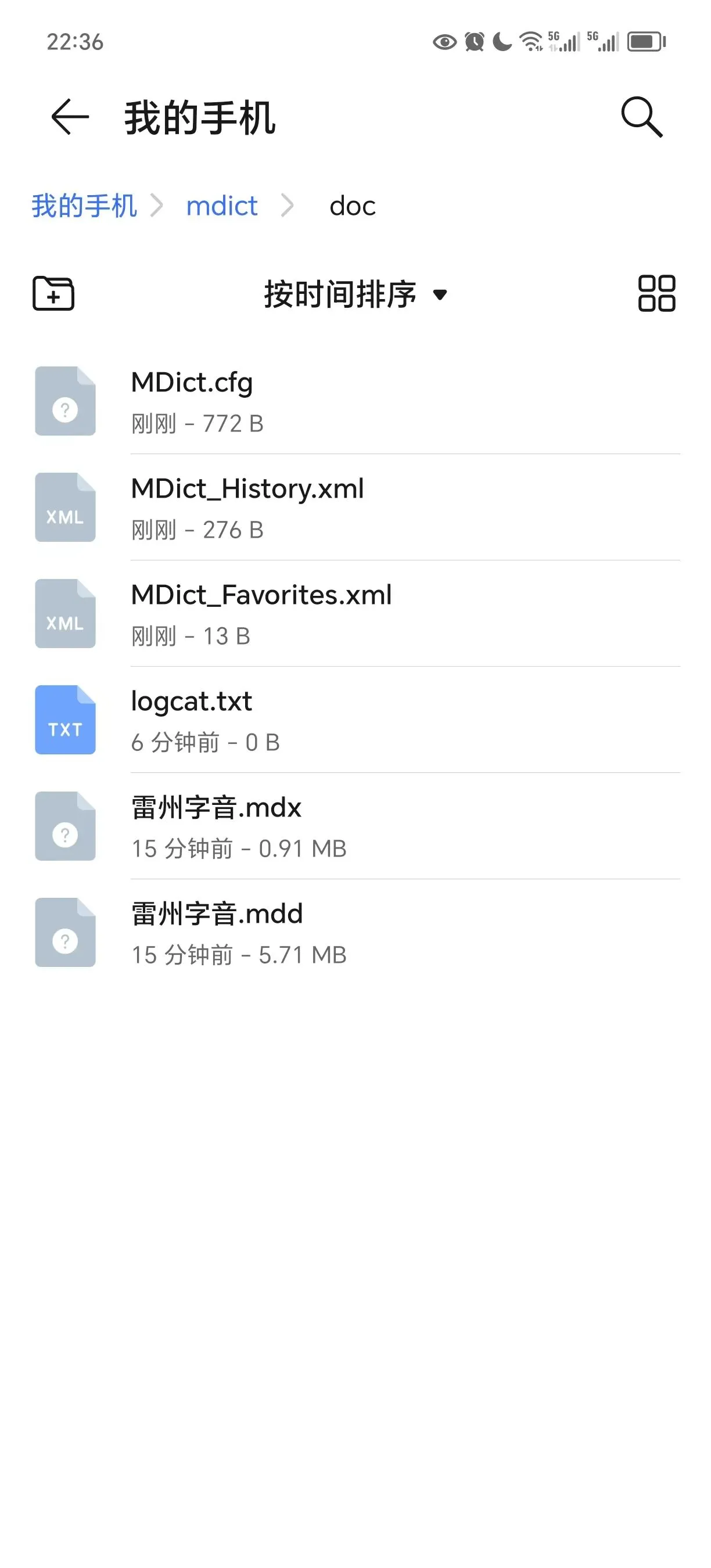The image size is (711, 1568).
Task: Open MDict_Favorites.xml
Action: click(355, 614)
